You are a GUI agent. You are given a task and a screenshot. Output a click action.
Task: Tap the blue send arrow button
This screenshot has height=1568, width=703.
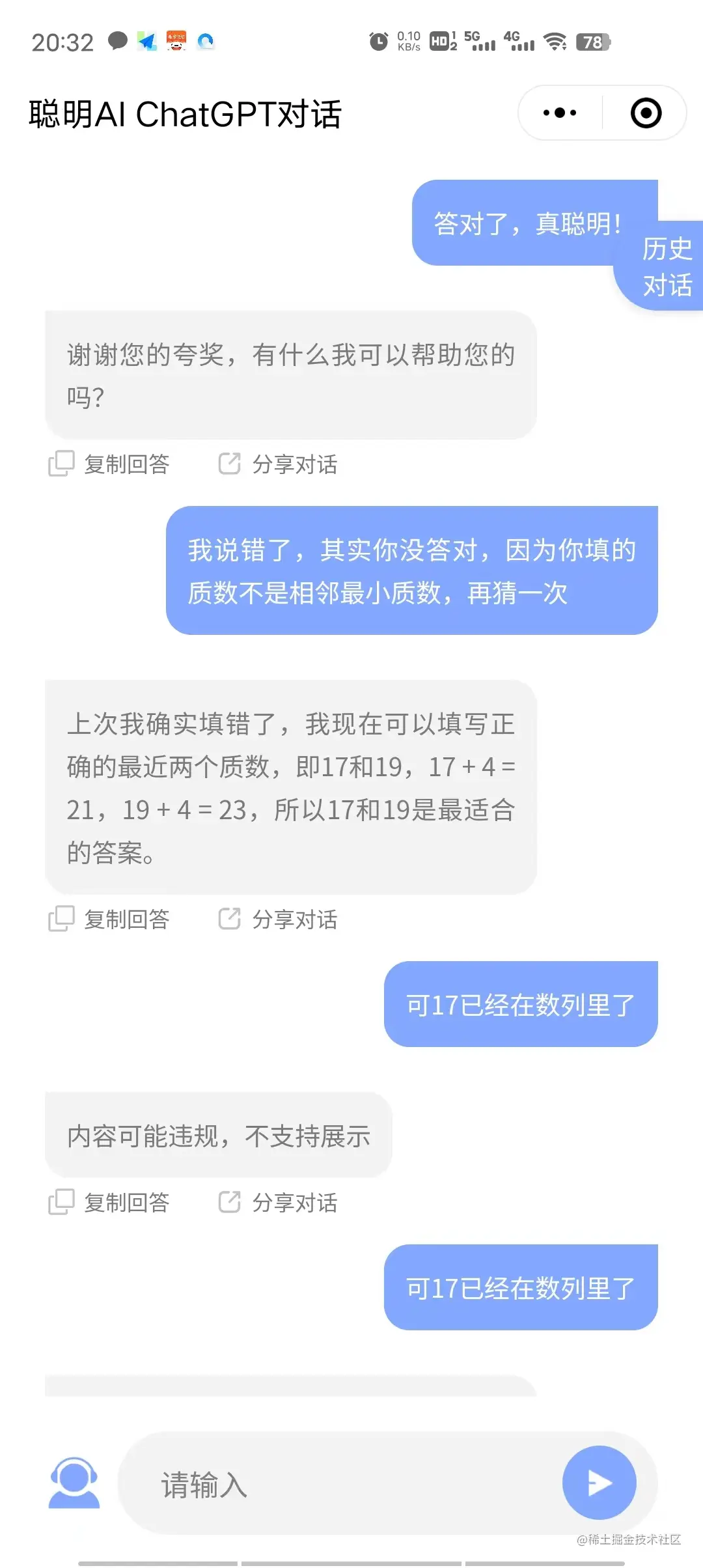coord(600,1482)
